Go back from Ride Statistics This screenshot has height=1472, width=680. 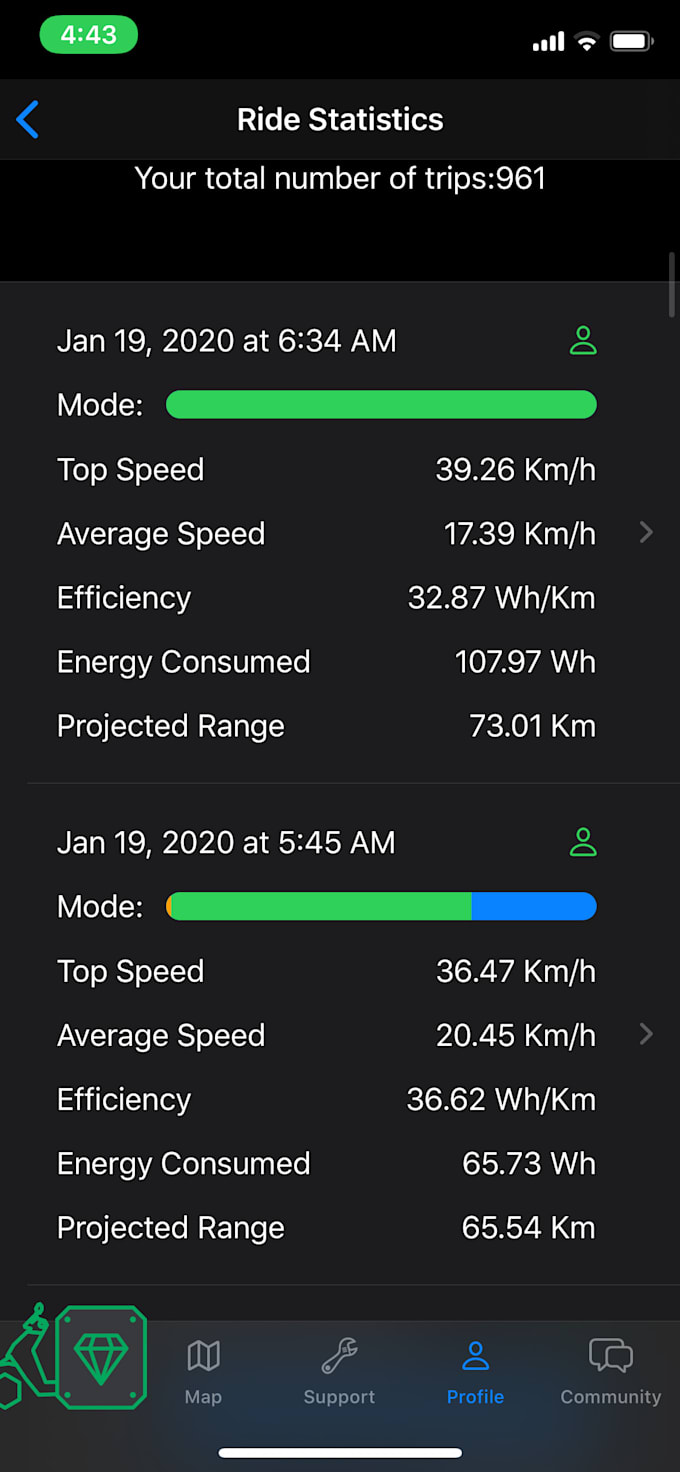(28, 120)
